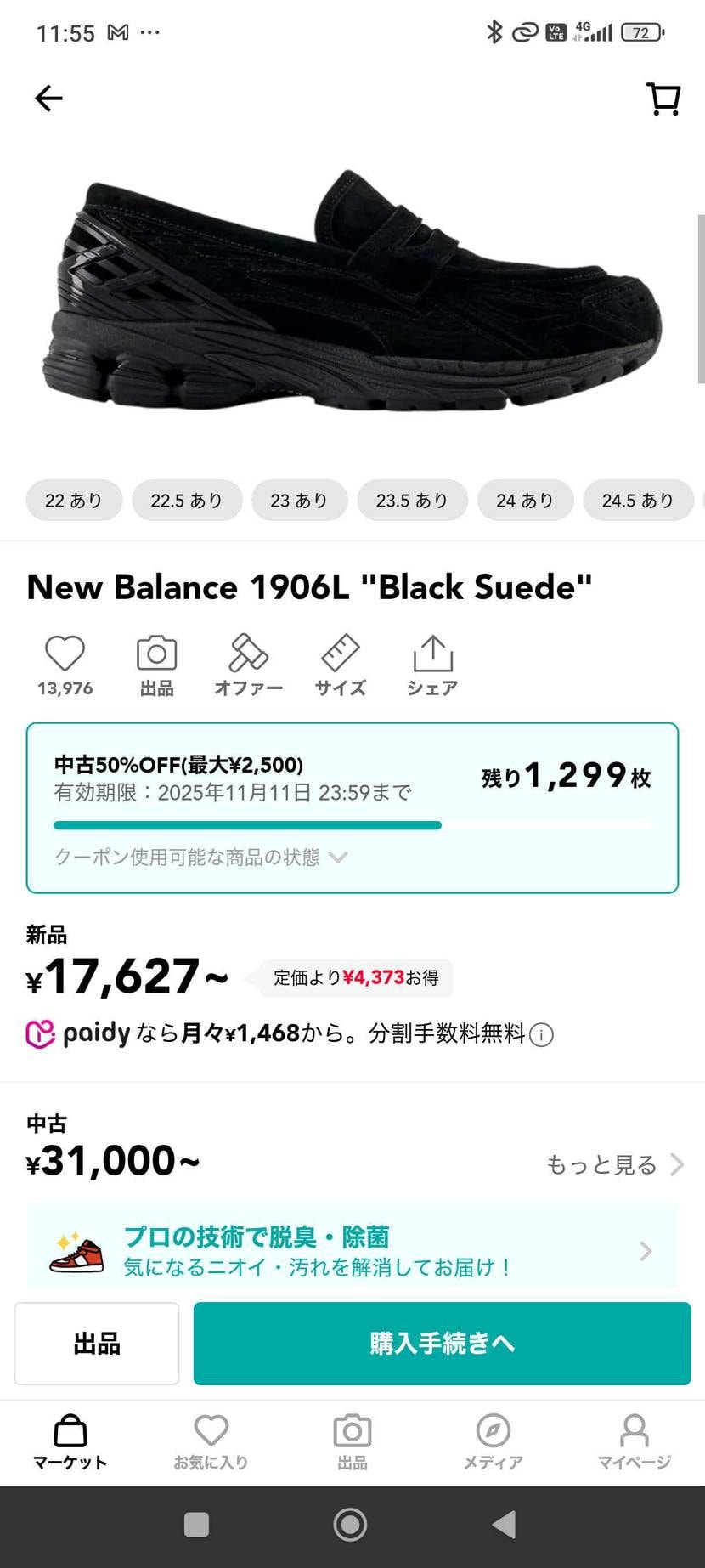The width and height of the screenshot is (705, 1568).
Task: Switch to the お気に入り tab
Action: click(x=210, y=1442)
